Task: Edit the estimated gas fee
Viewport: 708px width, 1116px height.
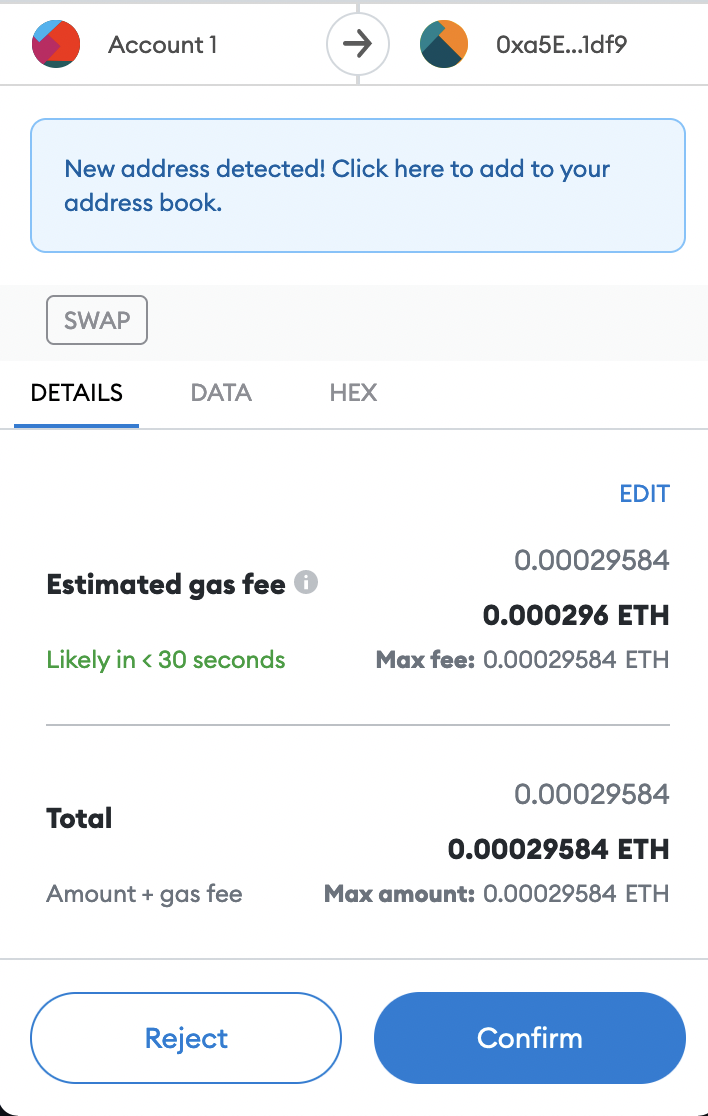Action: tap(644, 493)
